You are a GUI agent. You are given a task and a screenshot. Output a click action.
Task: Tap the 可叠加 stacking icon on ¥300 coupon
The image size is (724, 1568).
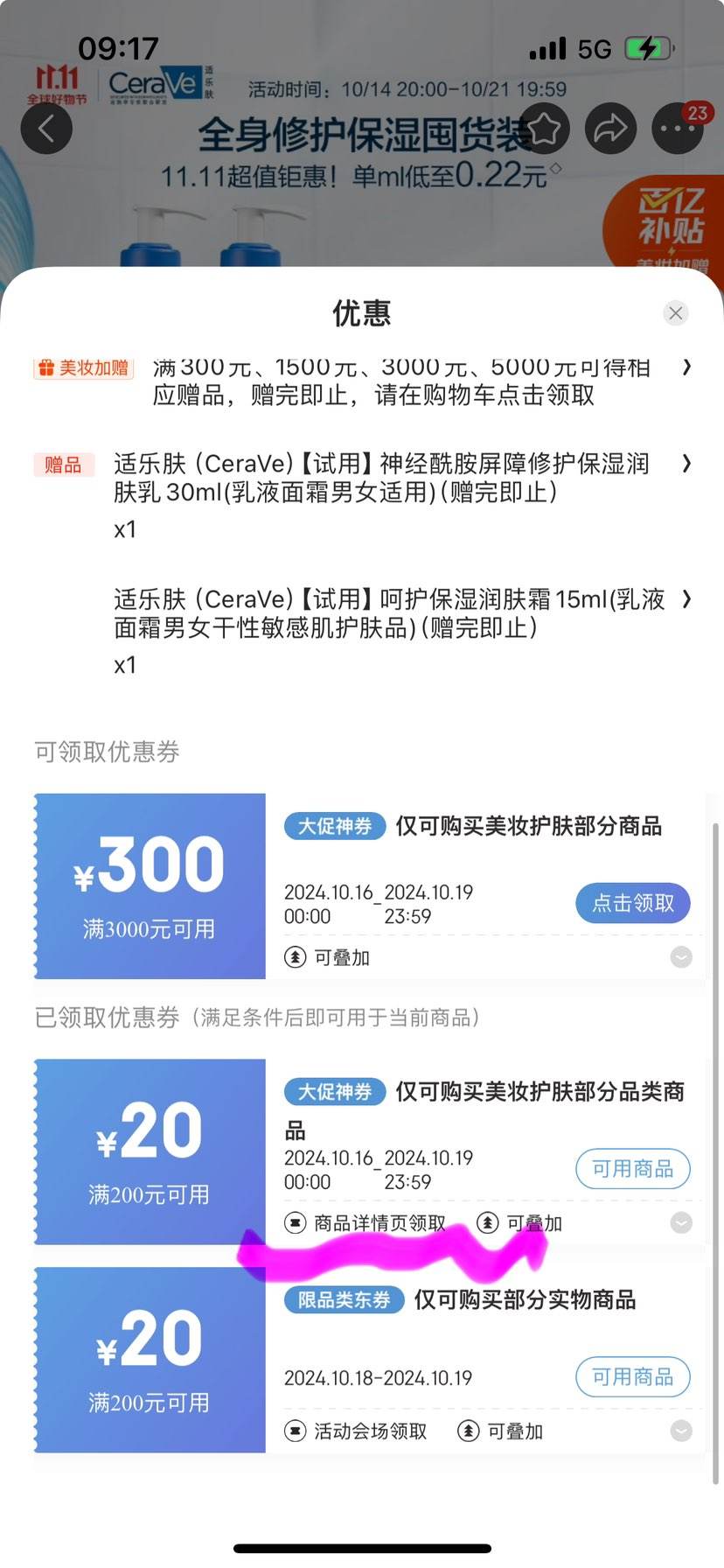point(295,957)
